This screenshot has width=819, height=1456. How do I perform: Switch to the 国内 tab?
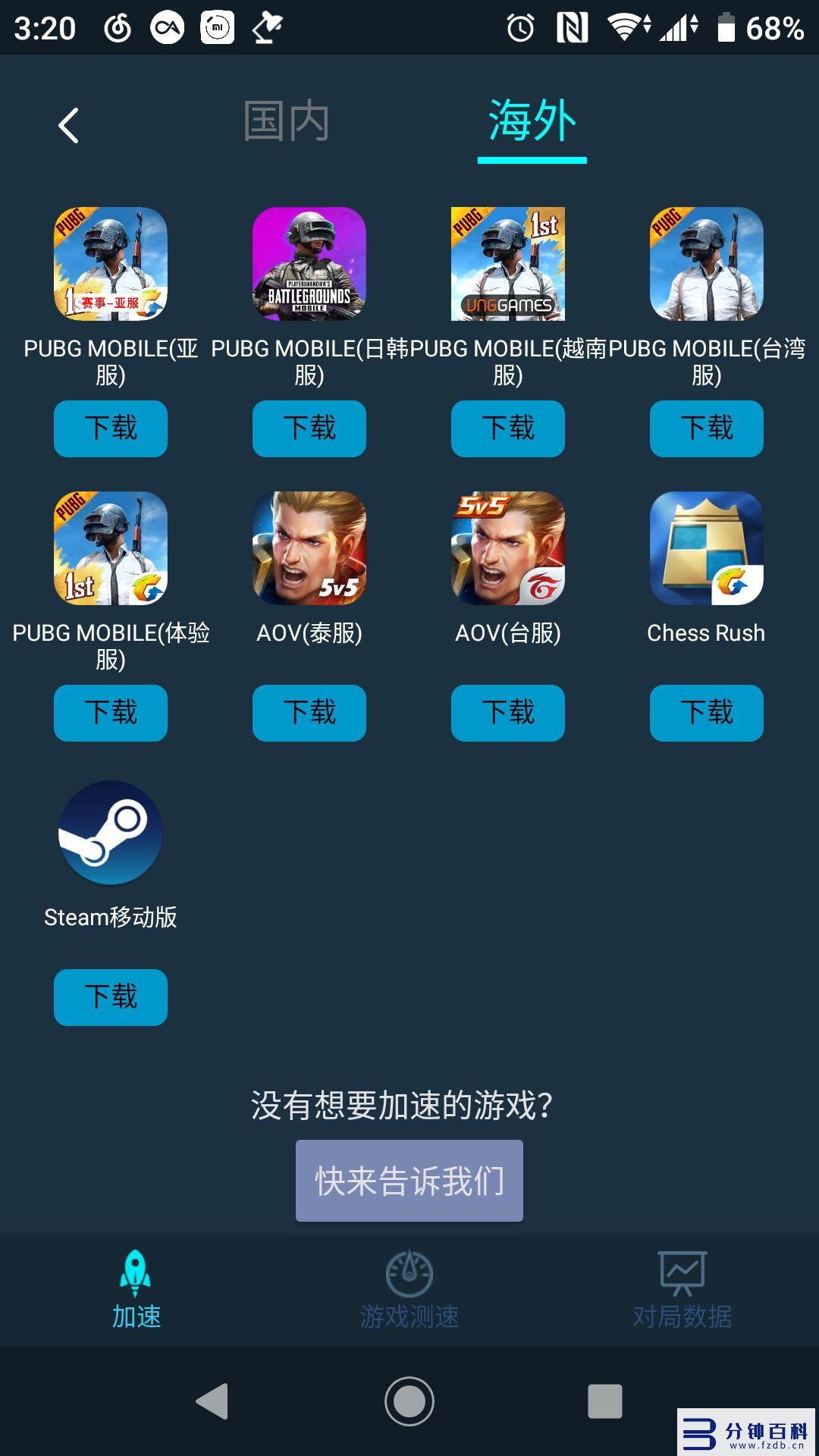pos(286,121)
